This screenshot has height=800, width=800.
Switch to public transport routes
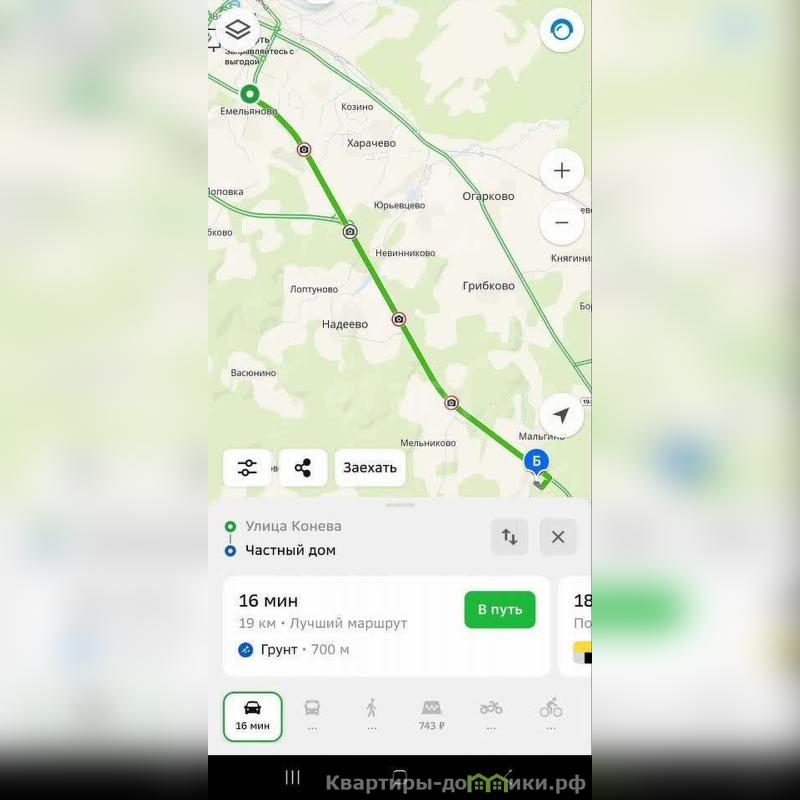[312, 716]
